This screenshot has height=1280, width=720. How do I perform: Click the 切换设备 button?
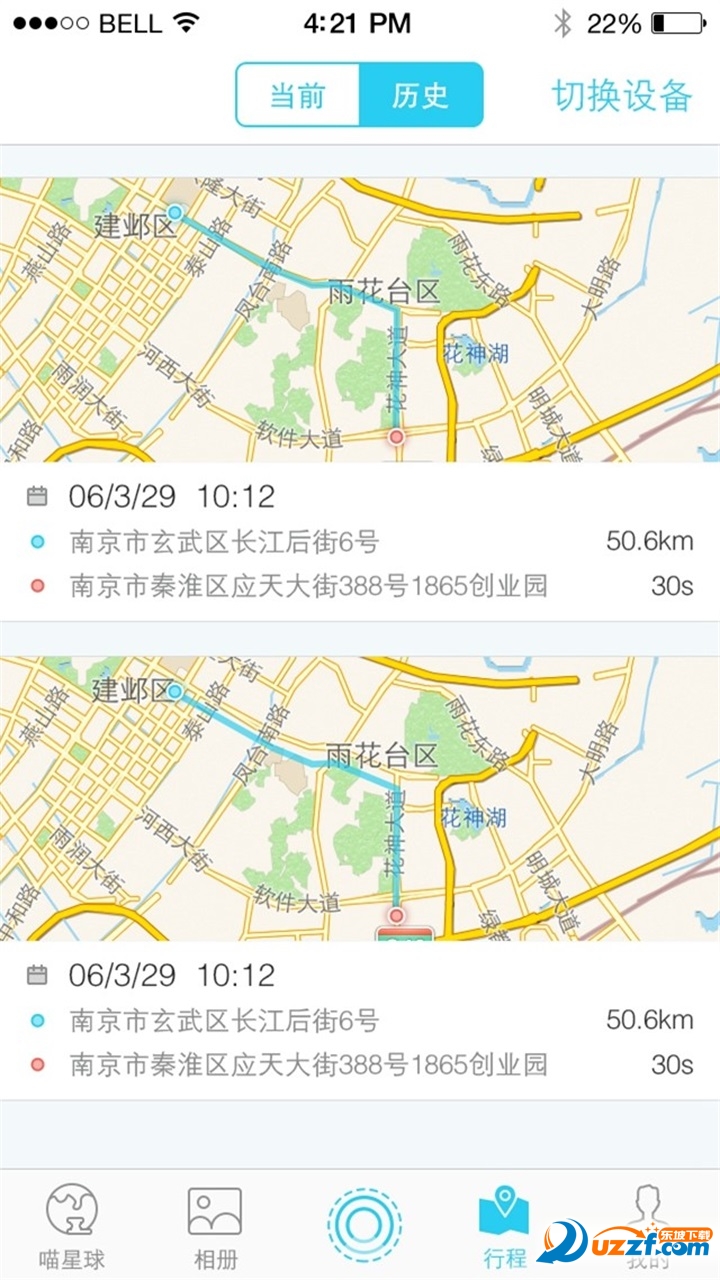[x=625, y=95]
